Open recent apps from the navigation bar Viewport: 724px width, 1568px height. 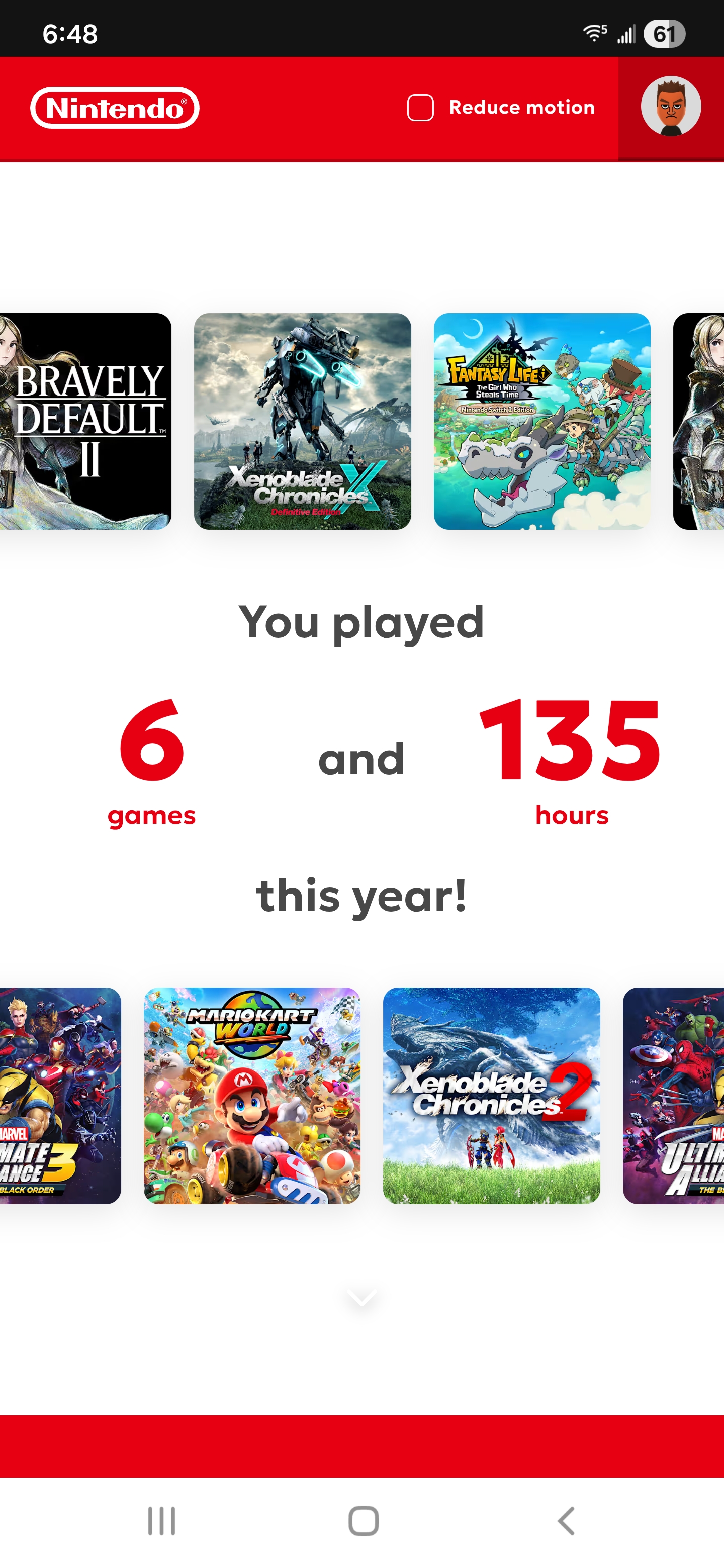(x=161, y=1521)
